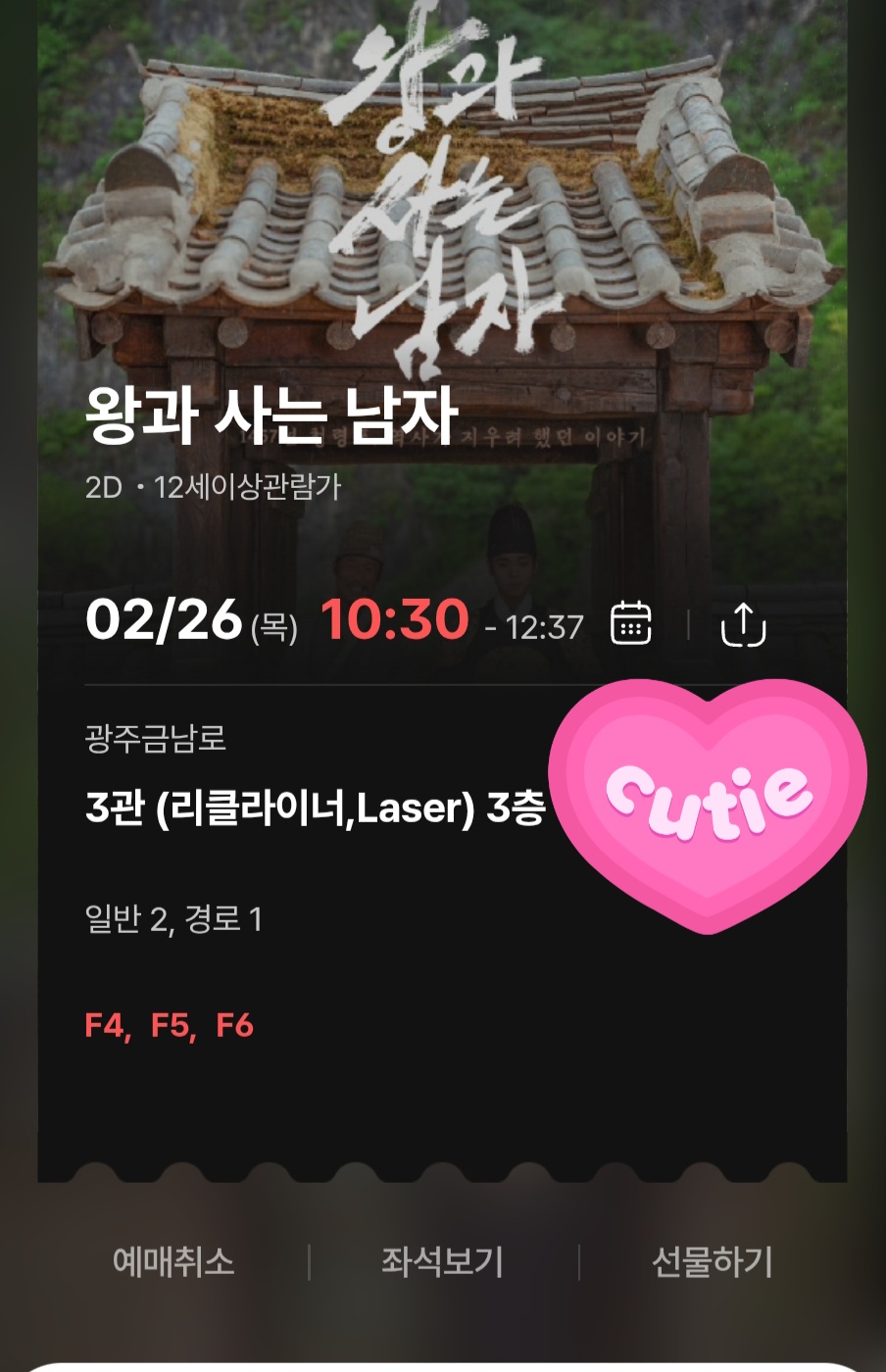Add the showtime to calendar
The image size is (886, 1372).
(630, 622)
